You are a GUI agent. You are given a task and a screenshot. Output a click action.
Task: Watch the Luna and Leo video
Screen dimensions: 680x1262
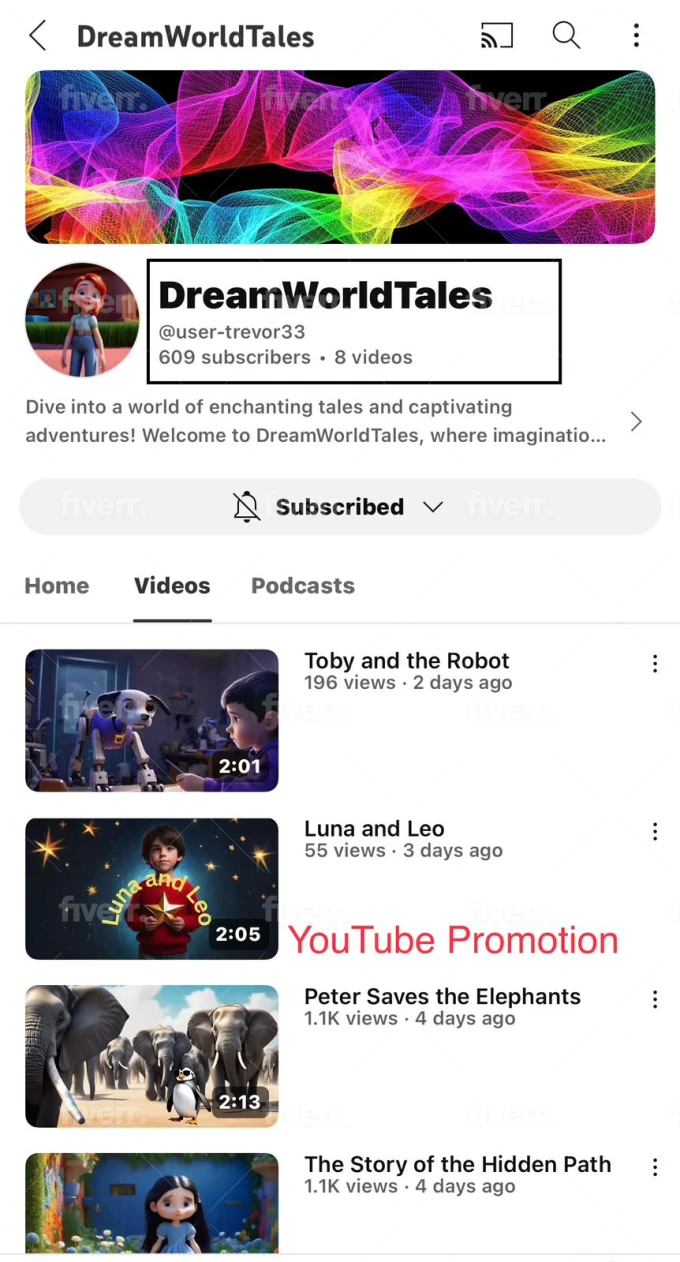(152, 888)
